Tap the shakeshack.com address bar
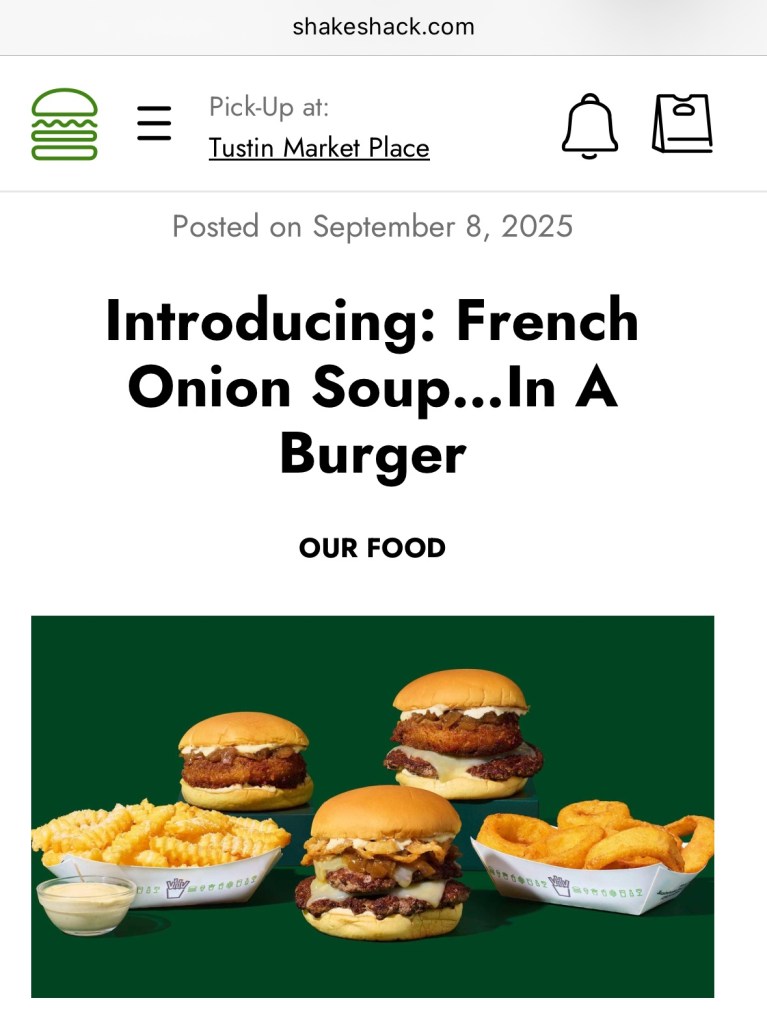The height and width of the screenshot is (1024, 767). tap(383, 27)
